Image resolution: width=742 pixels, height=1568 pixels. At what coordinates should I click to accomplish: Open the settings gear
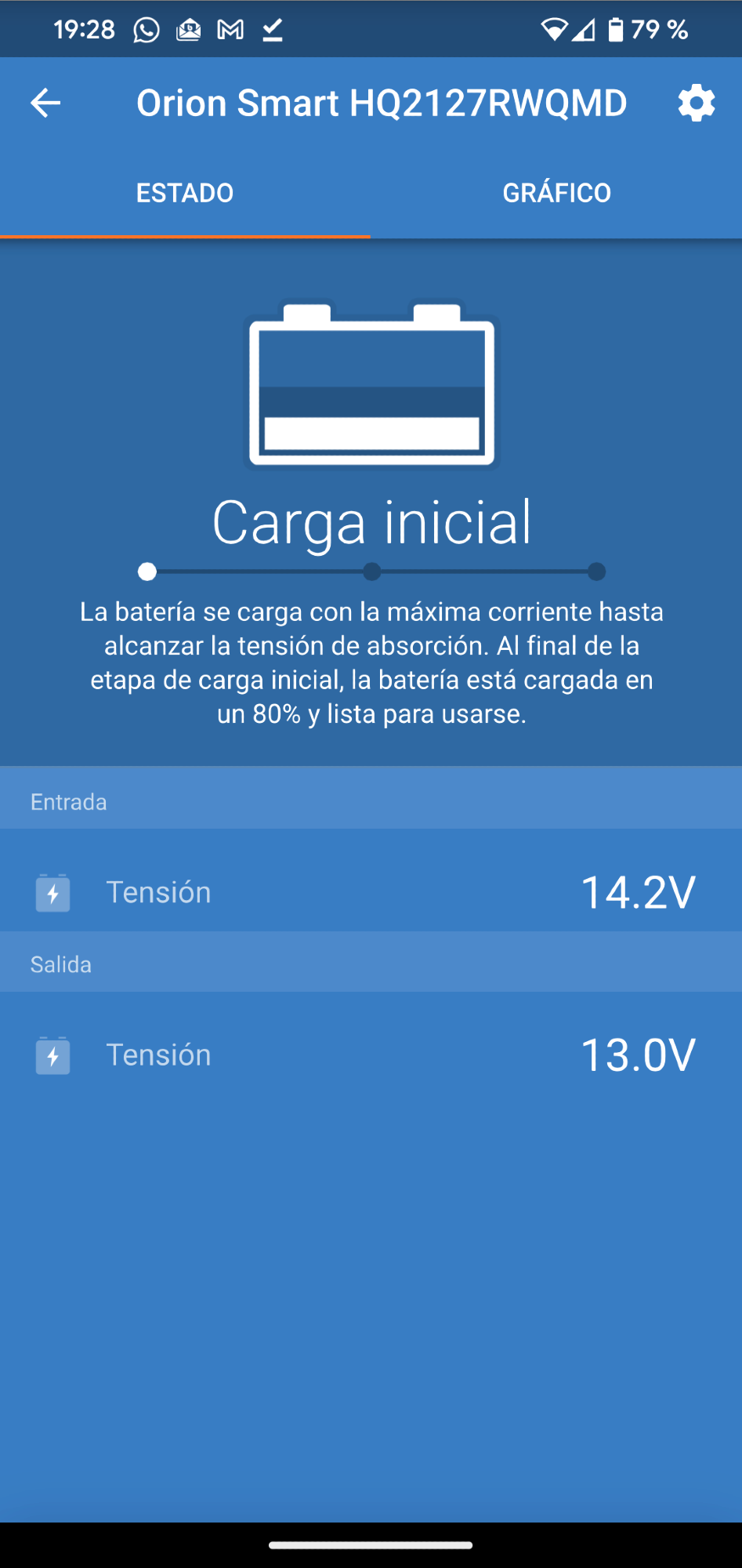click(697, 103)
